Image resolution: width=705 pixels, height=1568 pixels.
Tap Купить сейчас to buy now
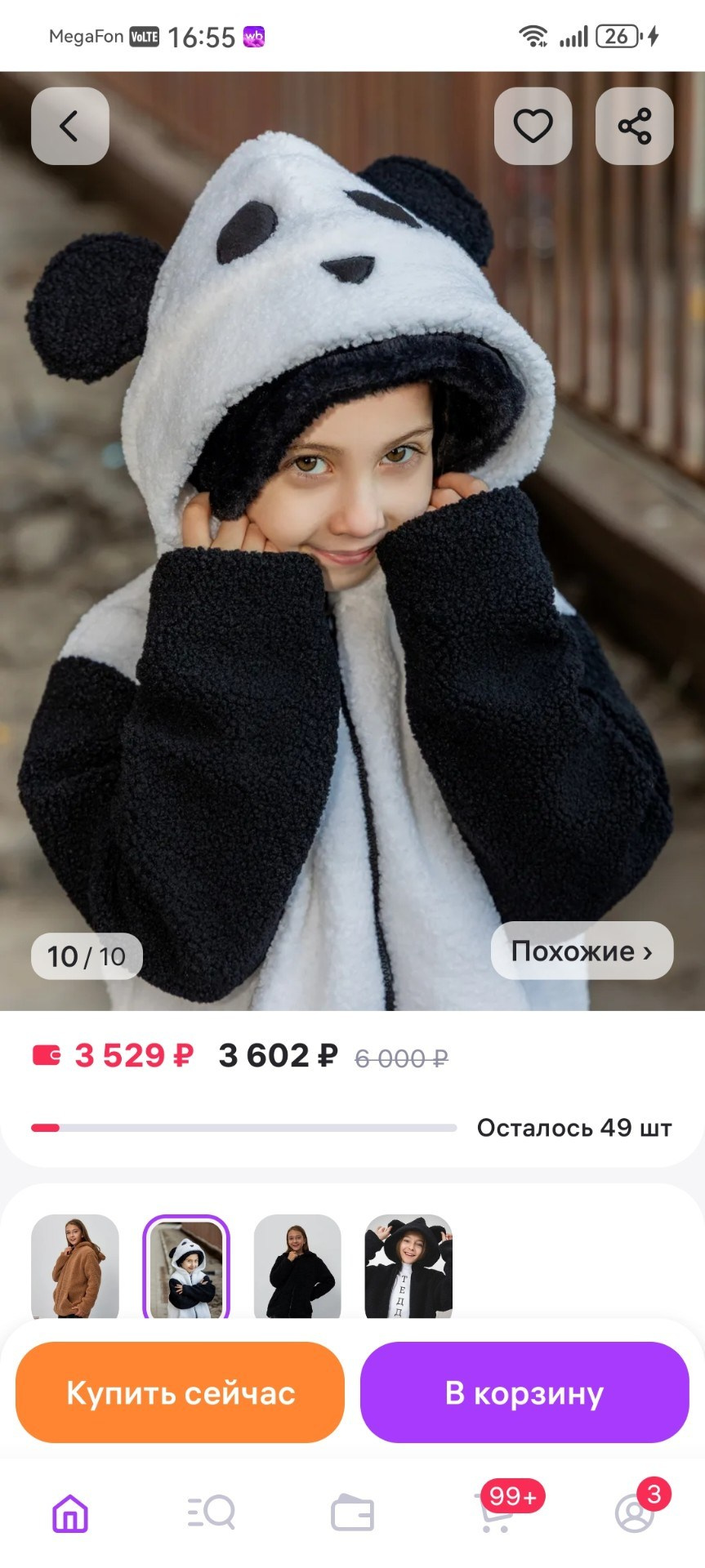[x=180, y=1392]
